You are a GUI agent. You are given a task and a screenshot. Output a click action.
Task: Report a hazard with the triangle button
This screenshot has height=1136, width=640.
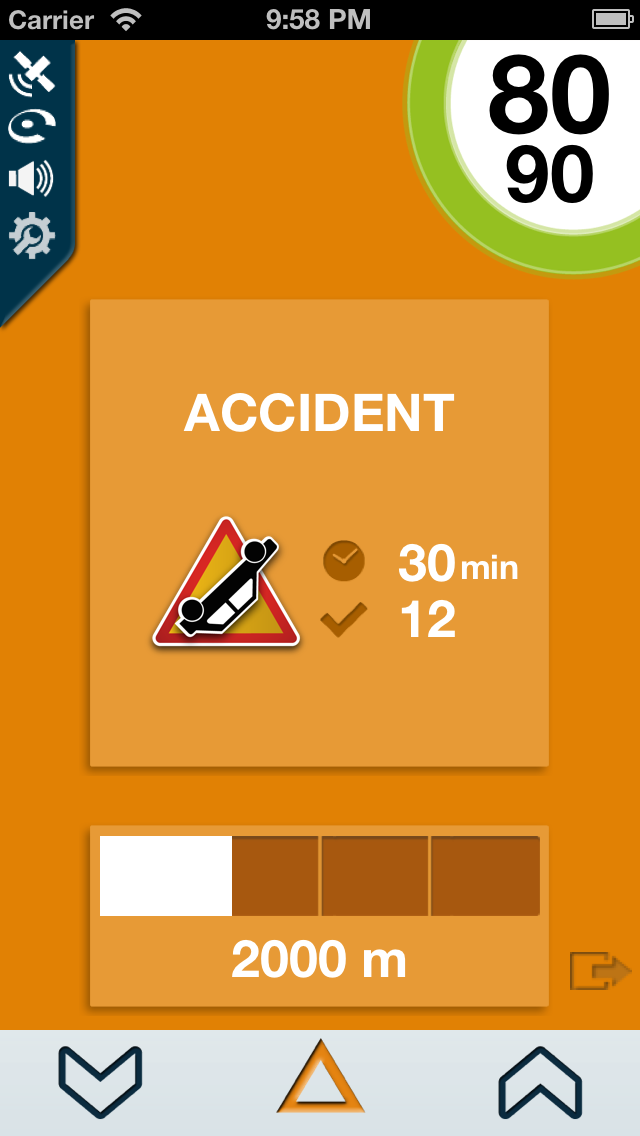click(320, 1078)
